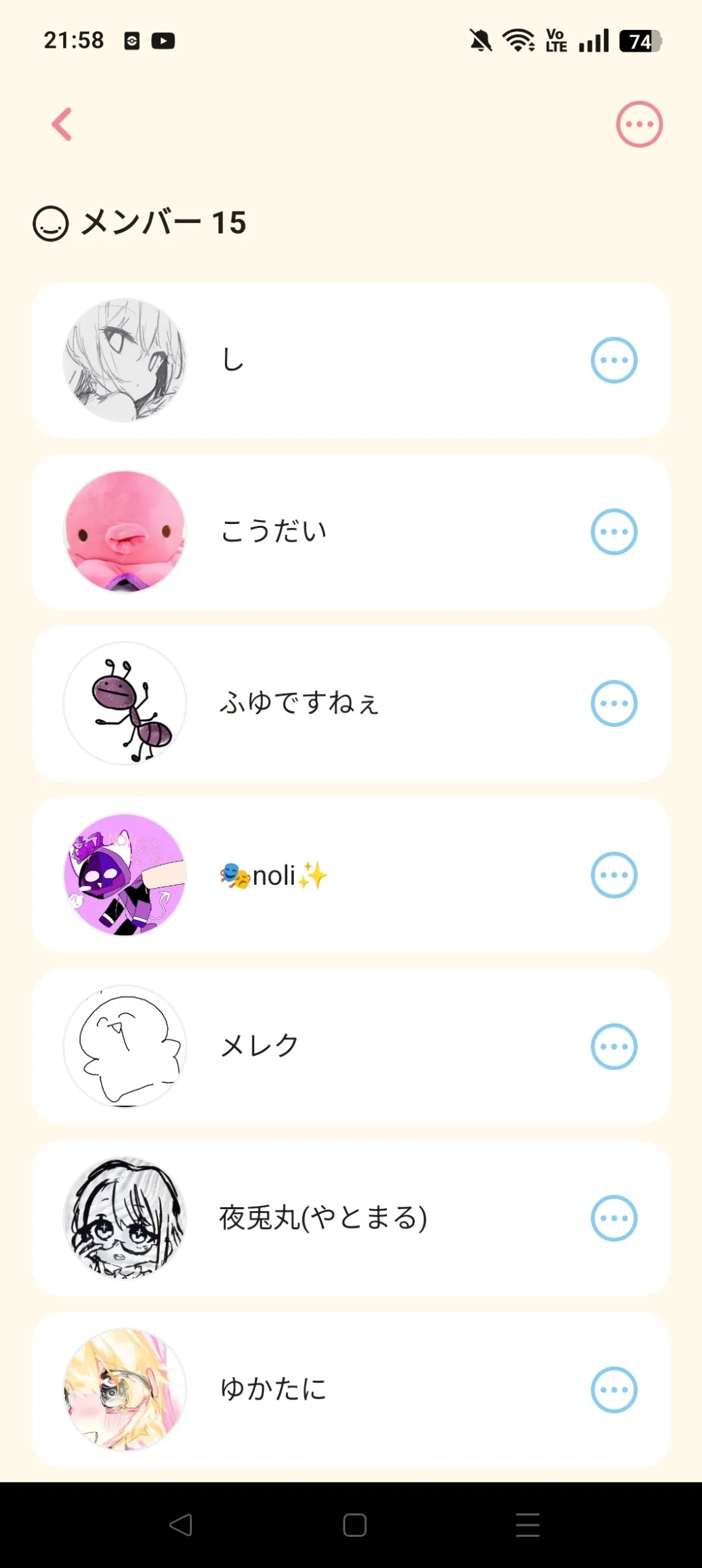Go back using the pink arrow

[62, 124]
